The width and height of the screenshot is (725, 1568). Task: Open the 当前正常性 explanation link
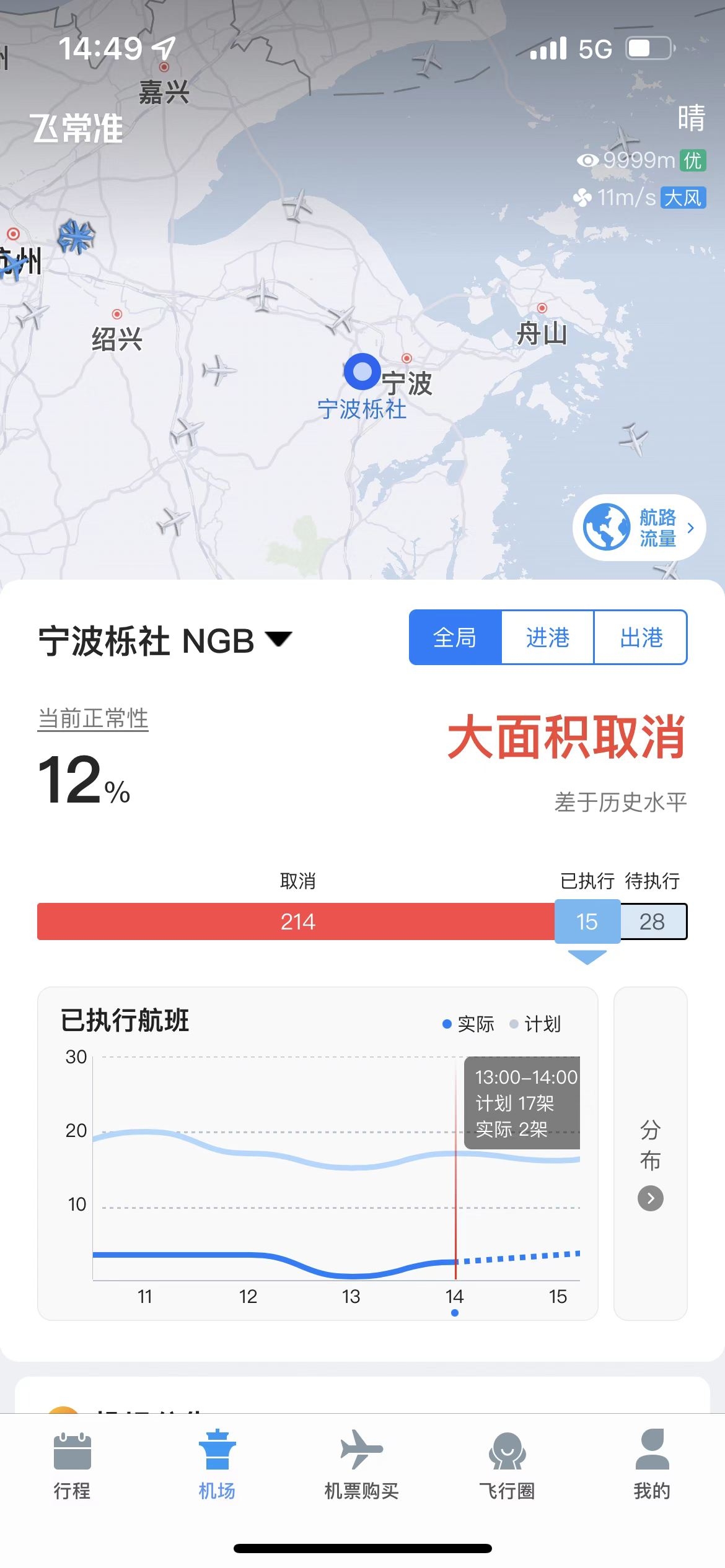pyautogui.click(x=93, y=719)
